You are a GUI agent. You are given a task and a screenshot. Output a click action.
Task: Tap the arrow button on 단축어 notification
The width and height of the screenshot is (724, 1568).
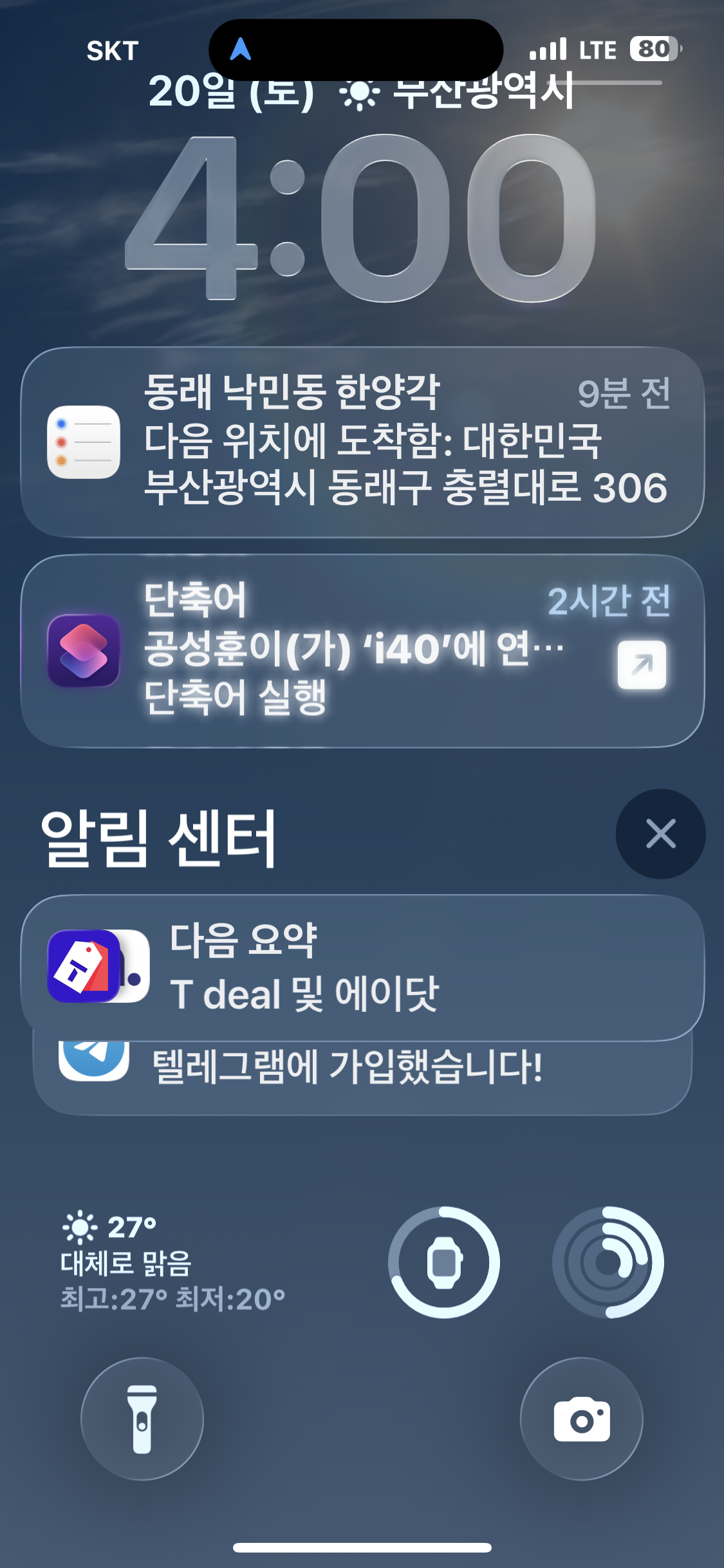(x=641, y=664)
